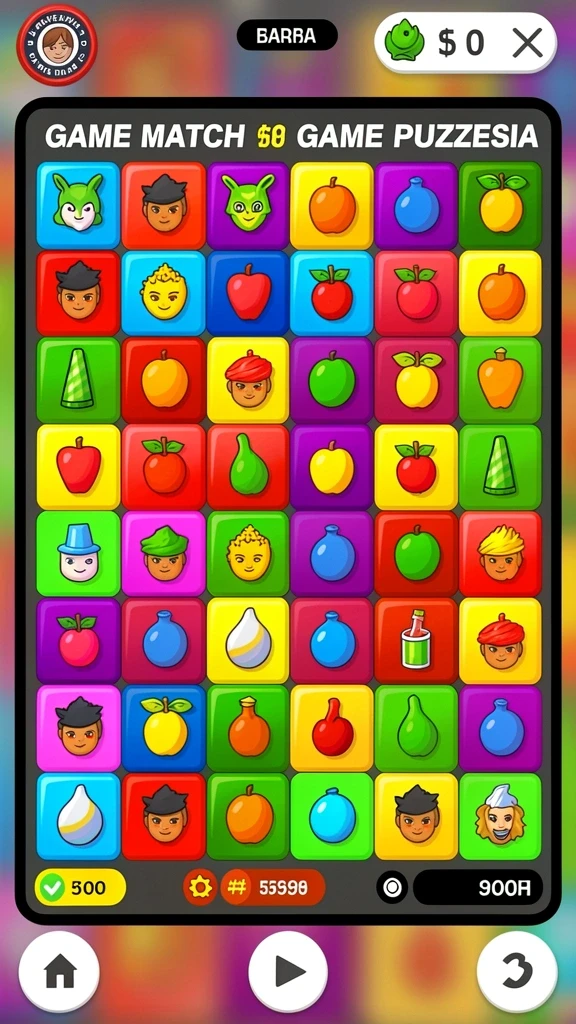Tap the hash icon next to 55990
Viewport: 576px width, 1024px height.
(x=237, y=887)
